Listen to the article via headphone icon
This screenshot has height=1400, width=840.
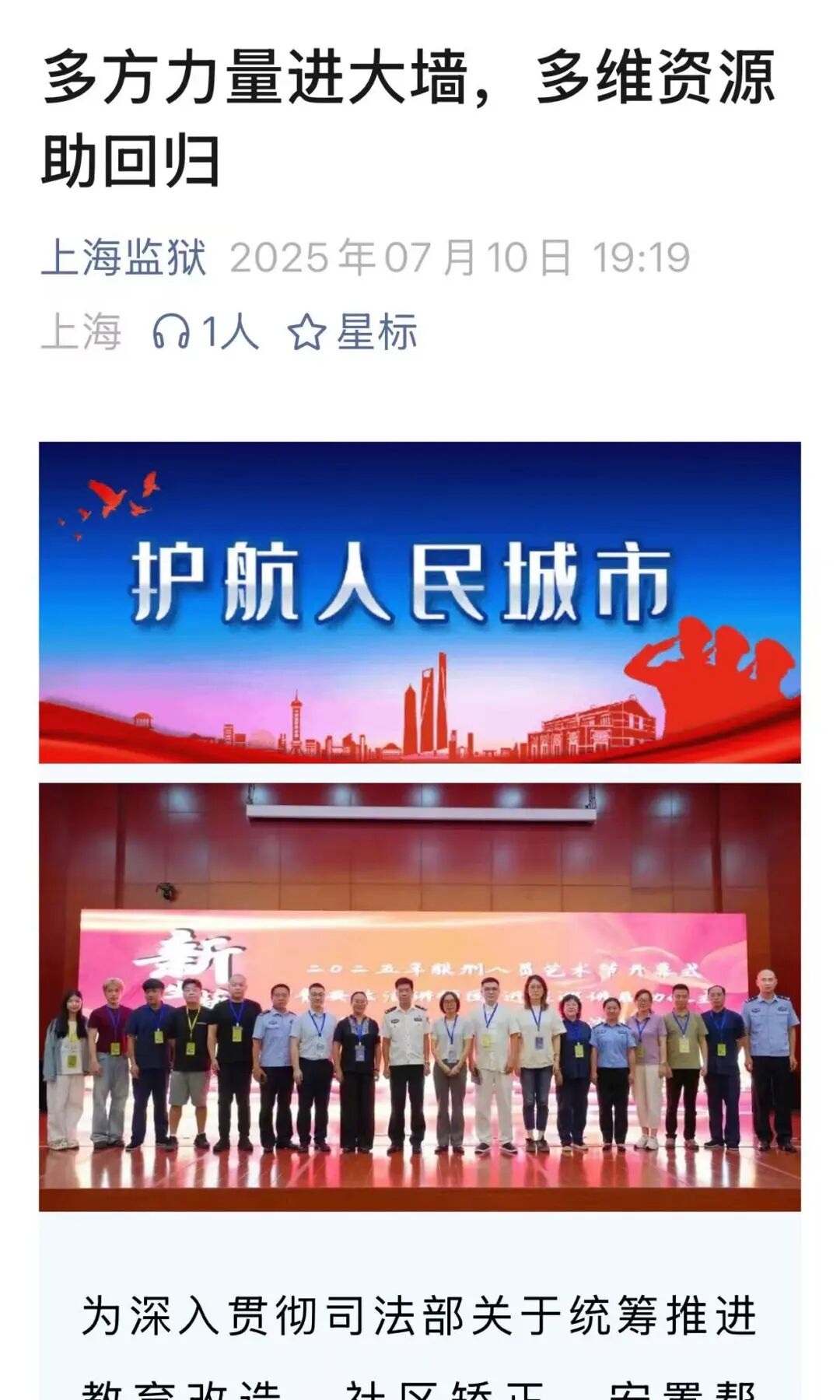point(171,332)
